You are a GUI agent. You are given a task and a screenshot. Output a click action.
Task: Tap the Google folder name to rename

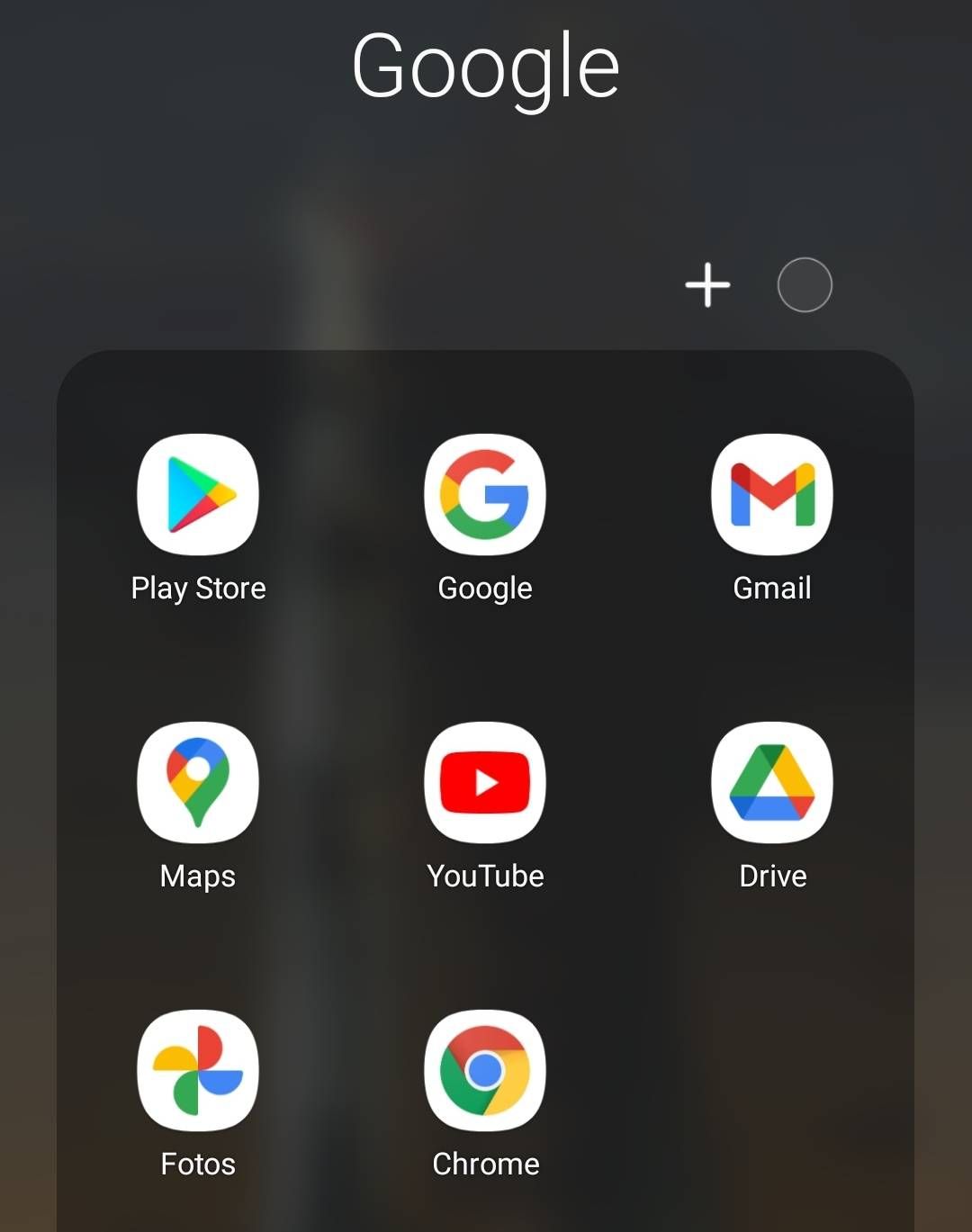[485, 67]
